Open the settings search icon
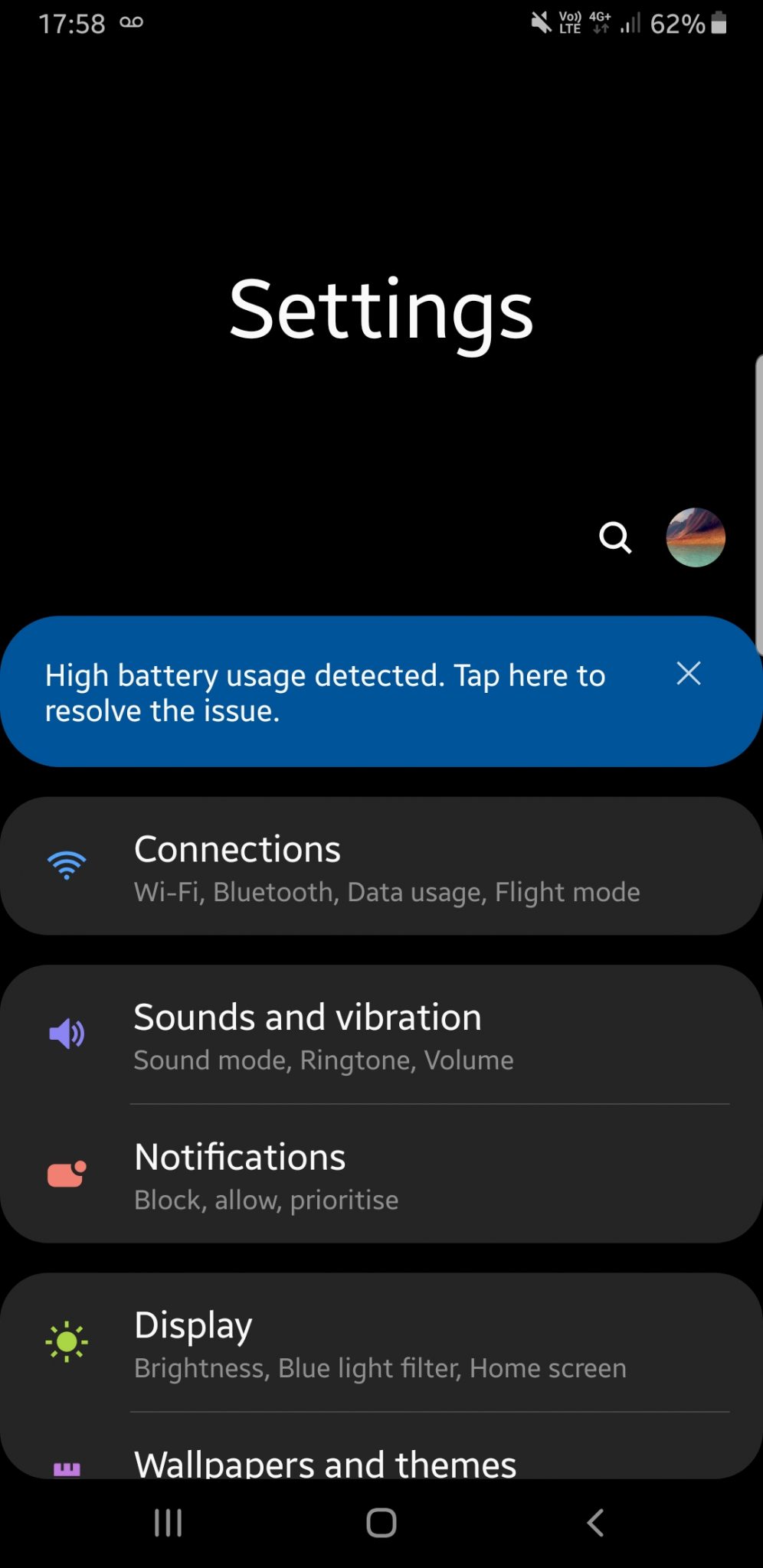This screenshot has height=1568, width=763. 615,537
